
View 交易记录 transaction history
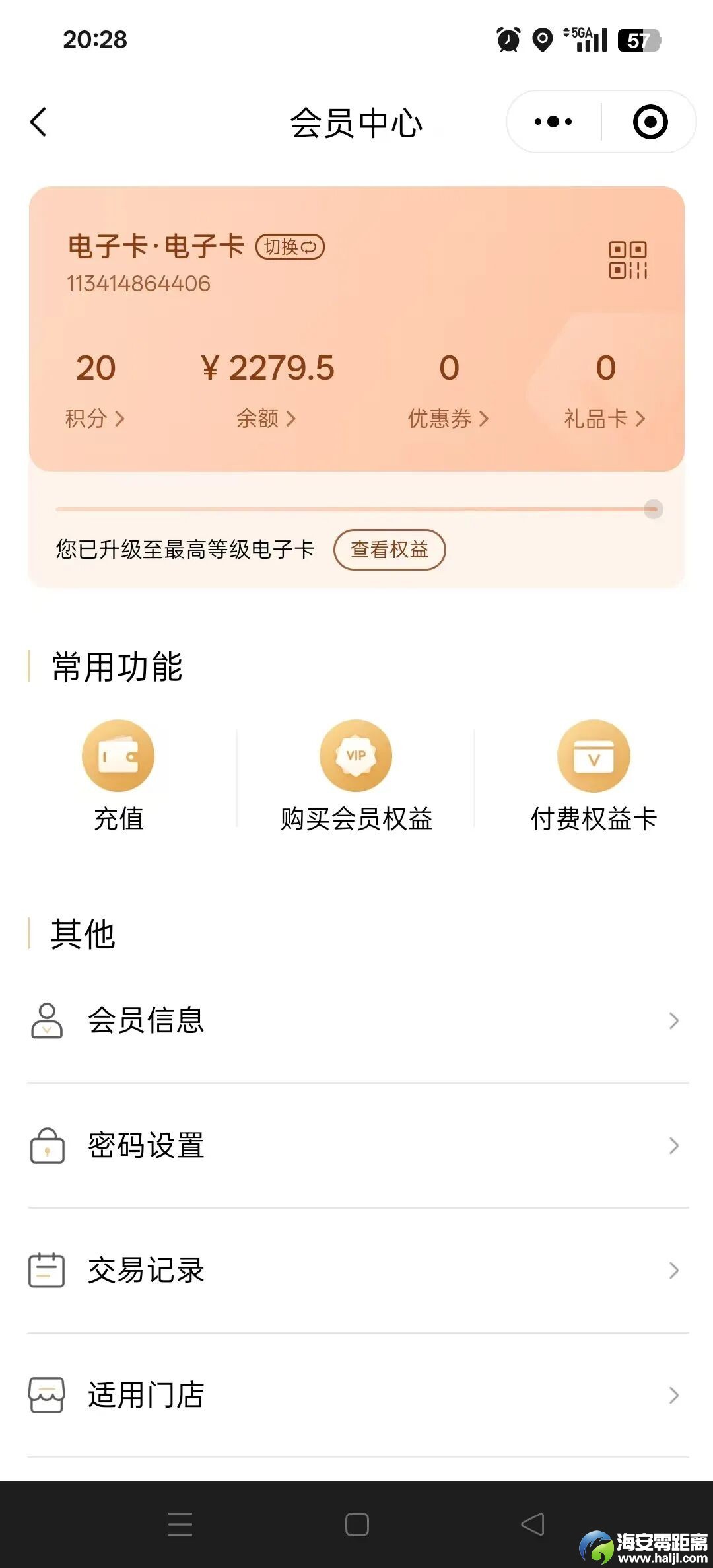click(356, 1270)
